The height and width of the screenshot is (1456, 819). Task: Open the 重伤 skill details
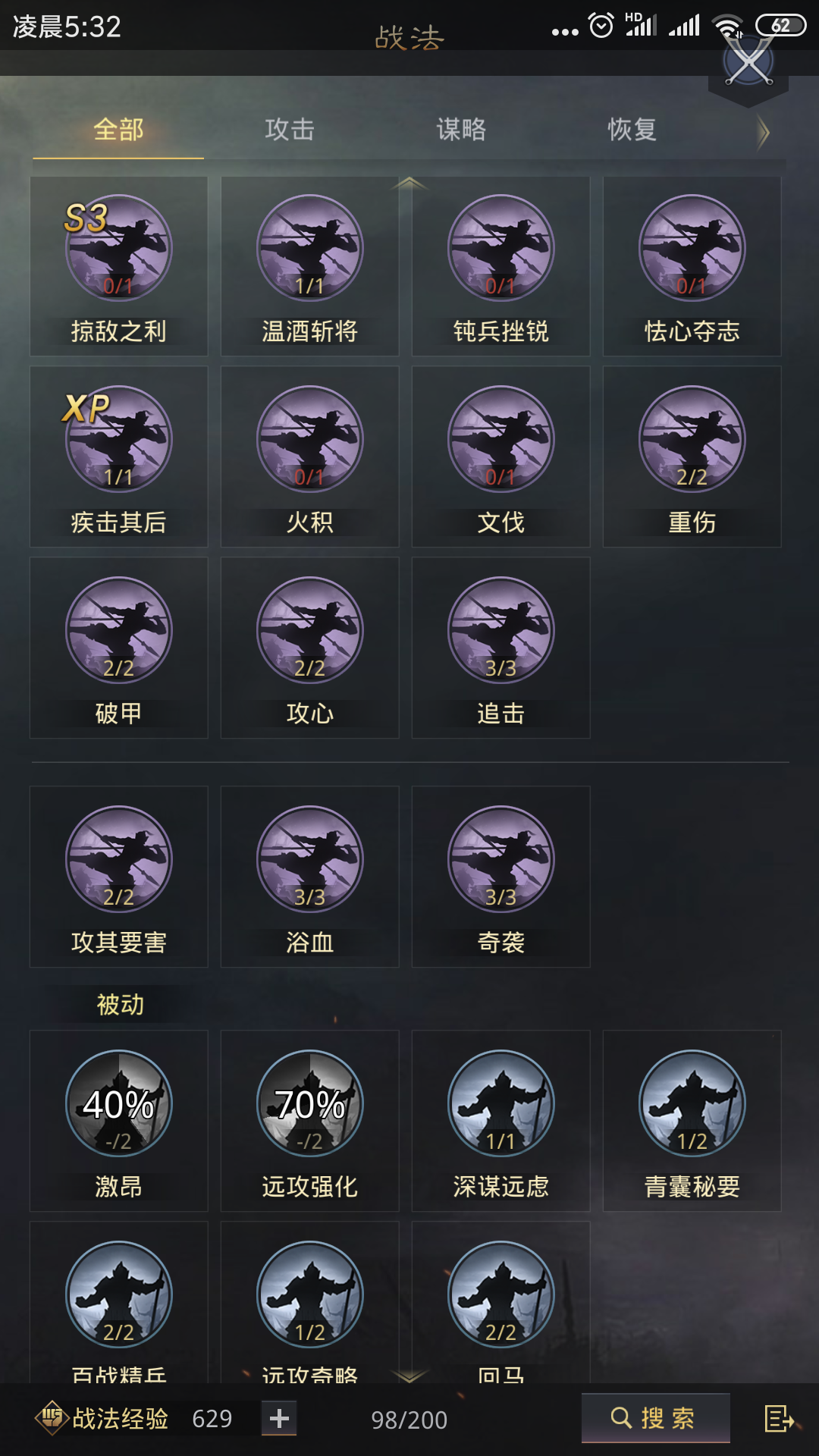coord(692,440)
